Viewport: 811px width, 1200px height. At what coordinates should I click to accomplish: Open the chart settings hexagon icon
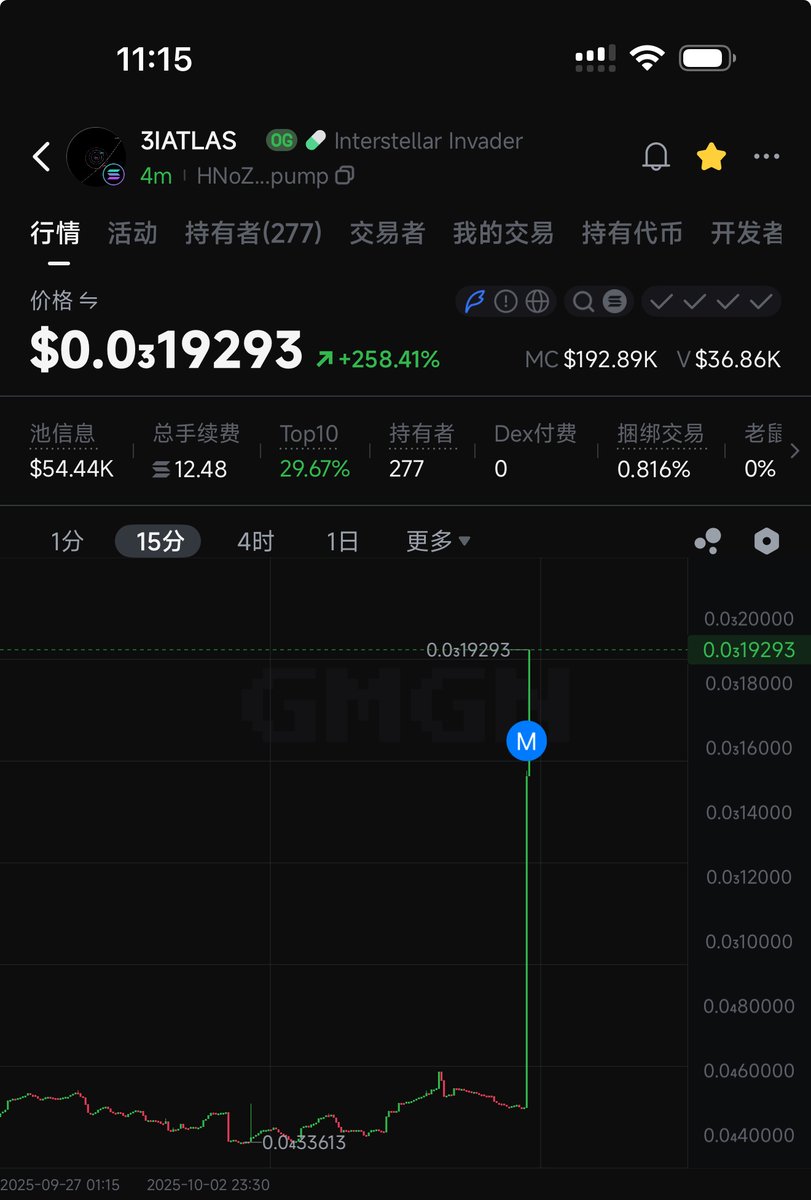click(766, 541)
